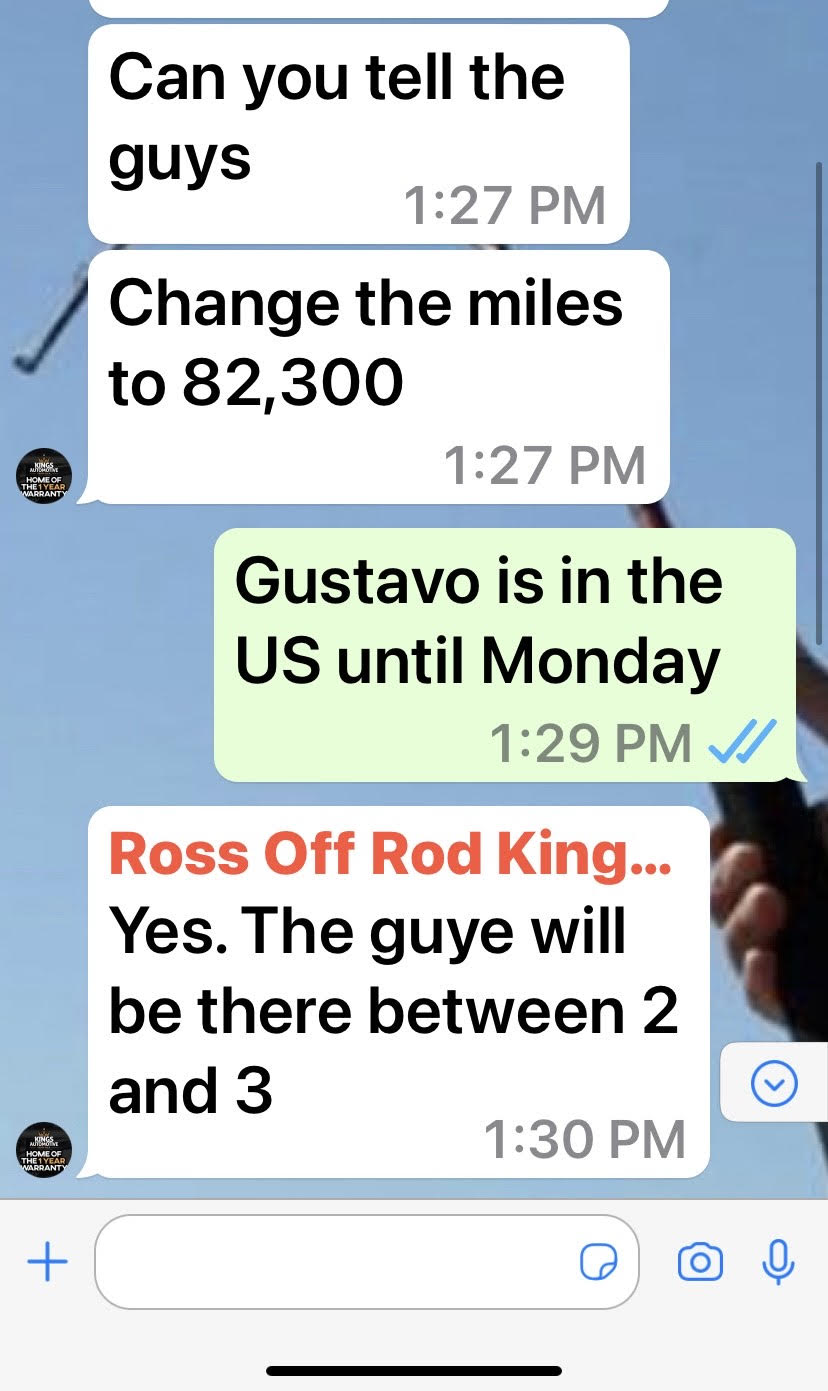828x1391 pixels.
Task: Open sender name Ross Off Rod King
Action: pyautogui.click(x=390, y=853)
